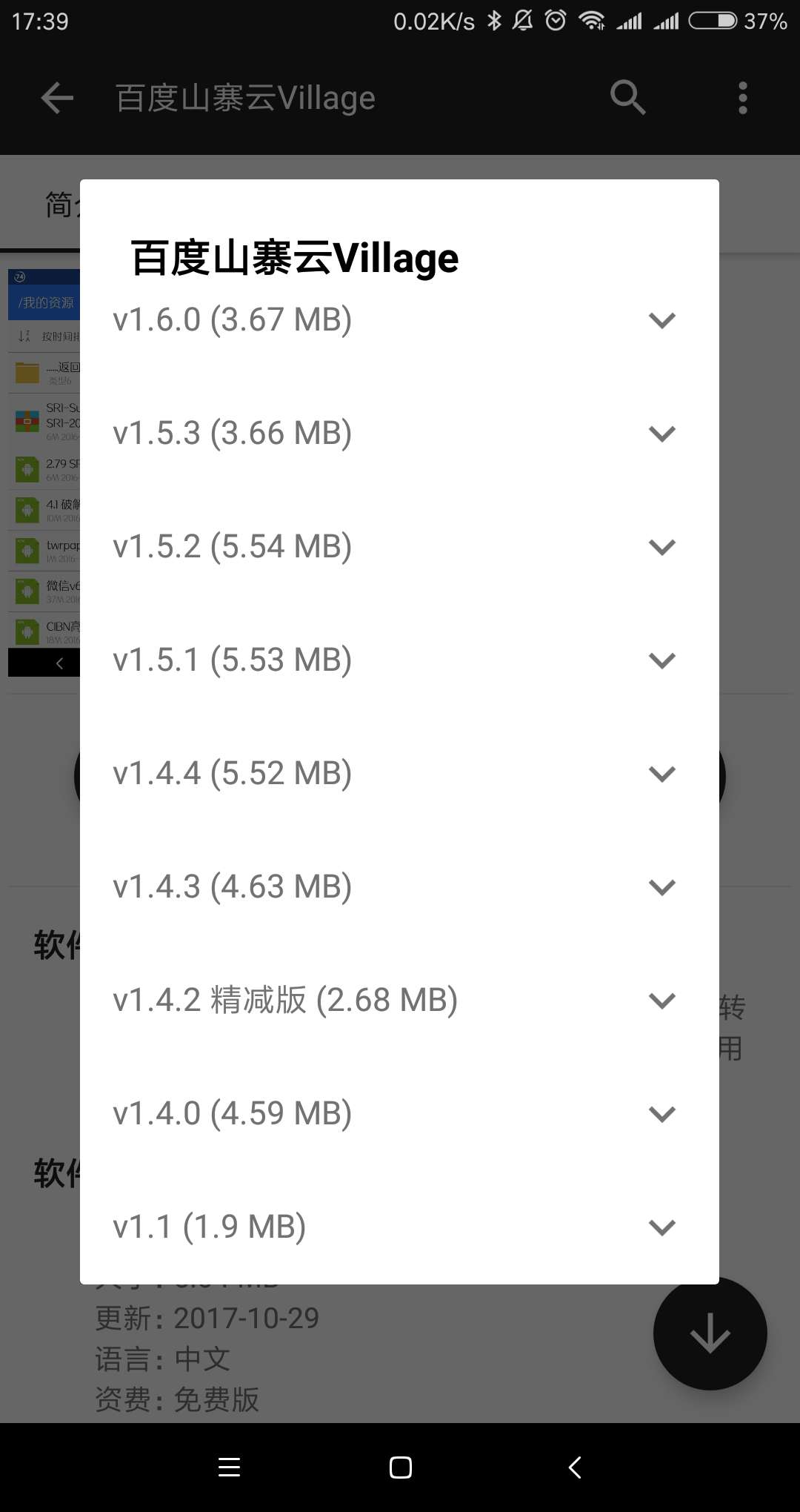Tap the system home button
The height and width of the screenshot is (1512, 800).
400,1467
